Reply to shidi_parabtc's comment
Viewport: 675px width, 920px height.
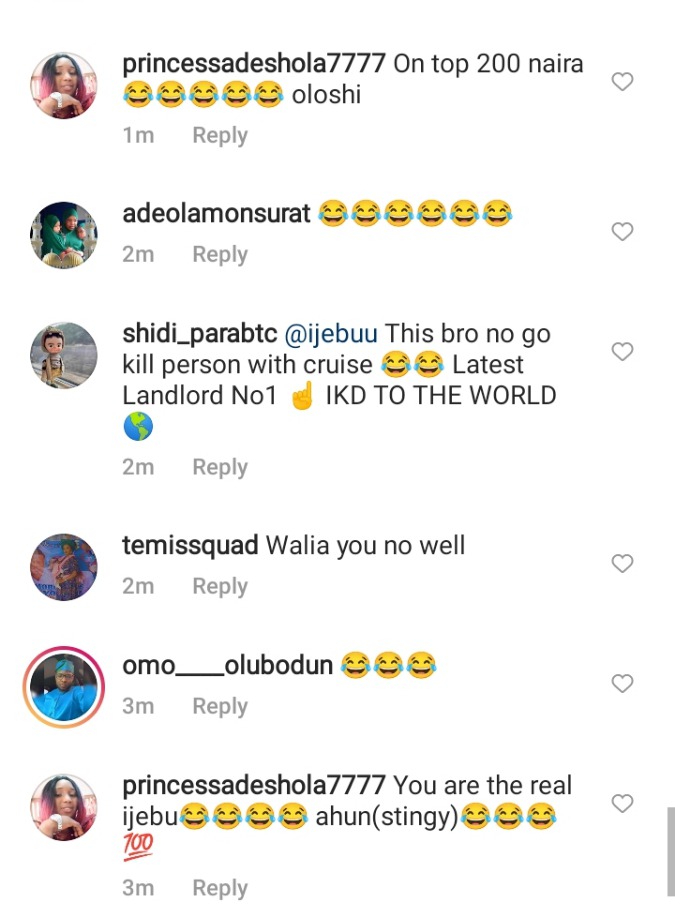click(219, 467)
